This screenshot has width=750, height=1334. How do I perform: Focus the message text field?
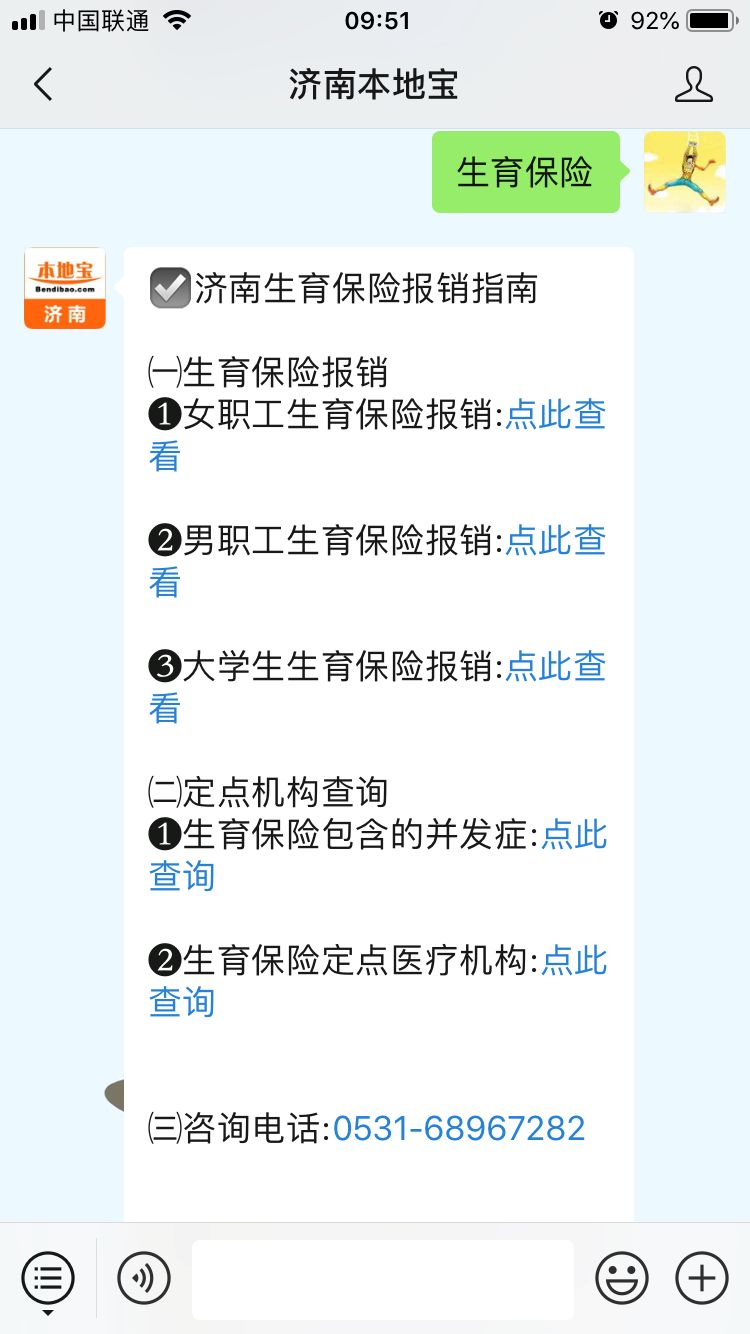point(382,1279)
